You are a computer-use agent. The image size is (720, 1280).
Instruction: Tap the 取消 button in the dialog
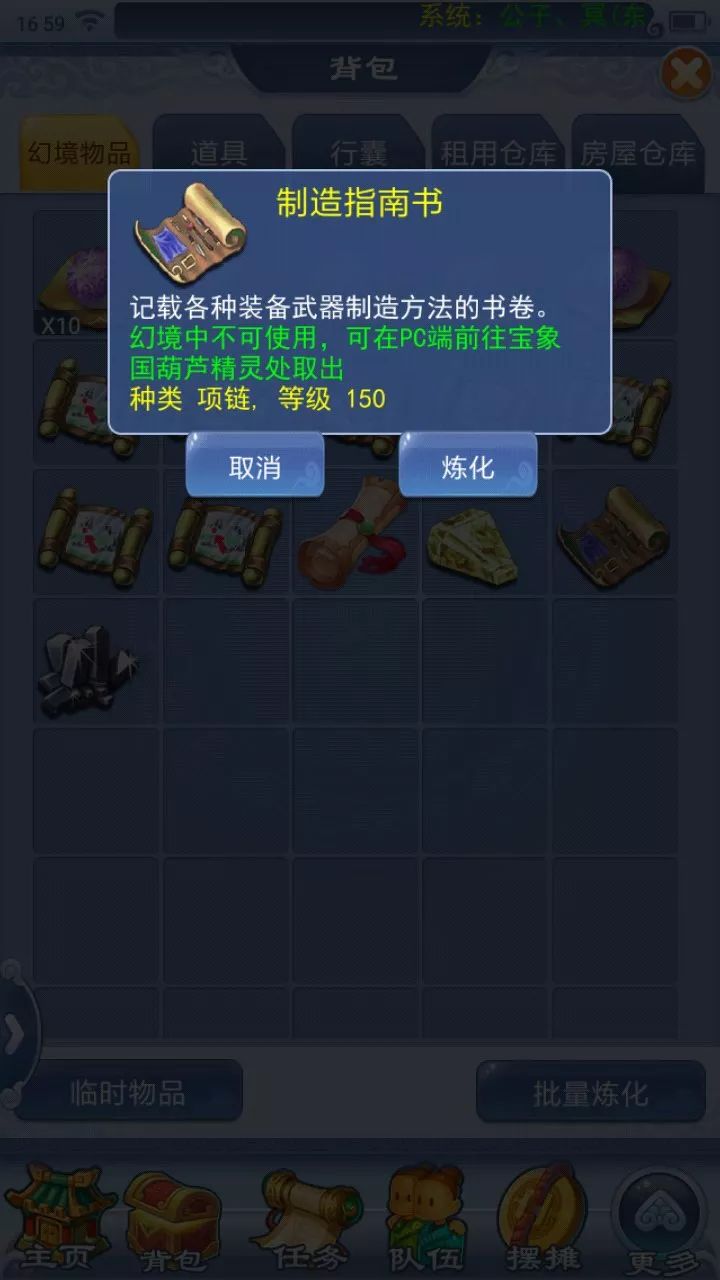pyautogui.click(x=255, y=465)
